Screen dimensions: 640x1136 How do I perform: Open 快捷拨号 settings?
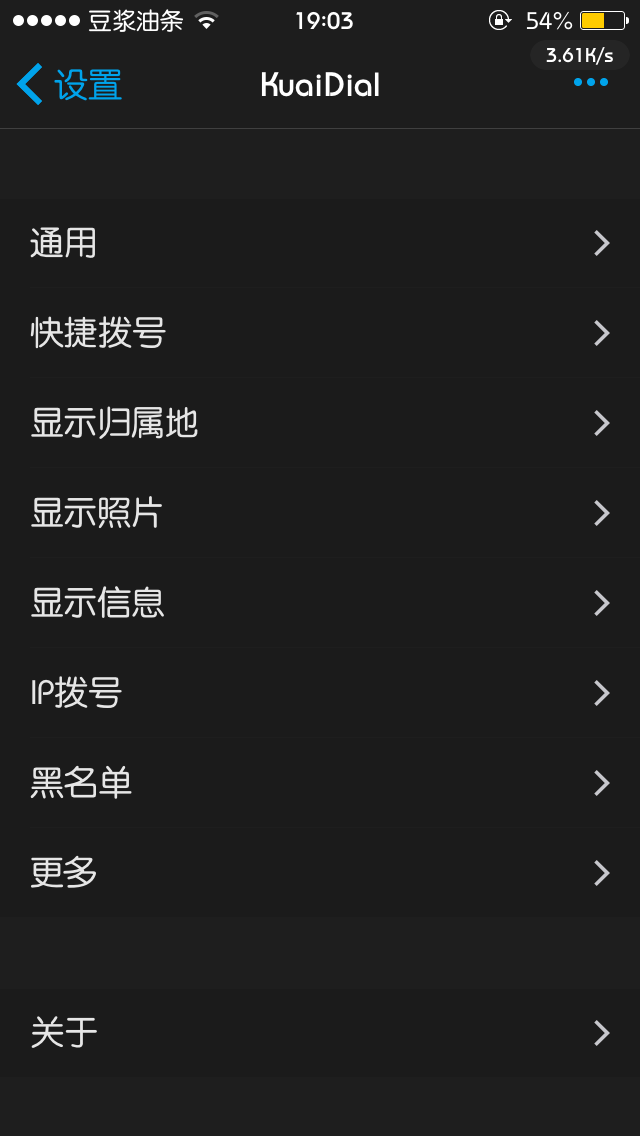[320, 333]
